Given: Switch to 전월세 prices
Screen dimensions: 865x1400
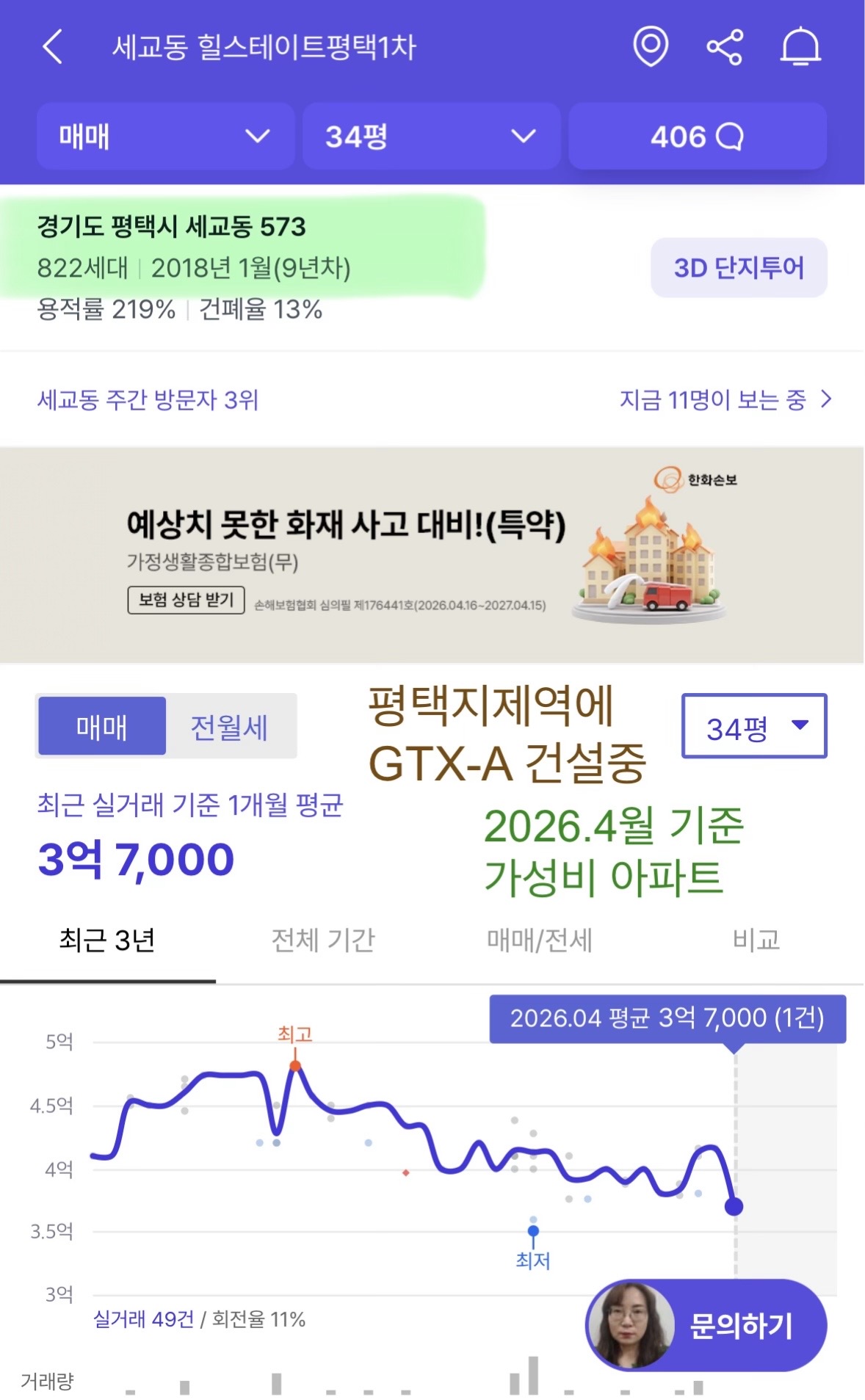Looking at the screenshot, I should tap(230, 726).
